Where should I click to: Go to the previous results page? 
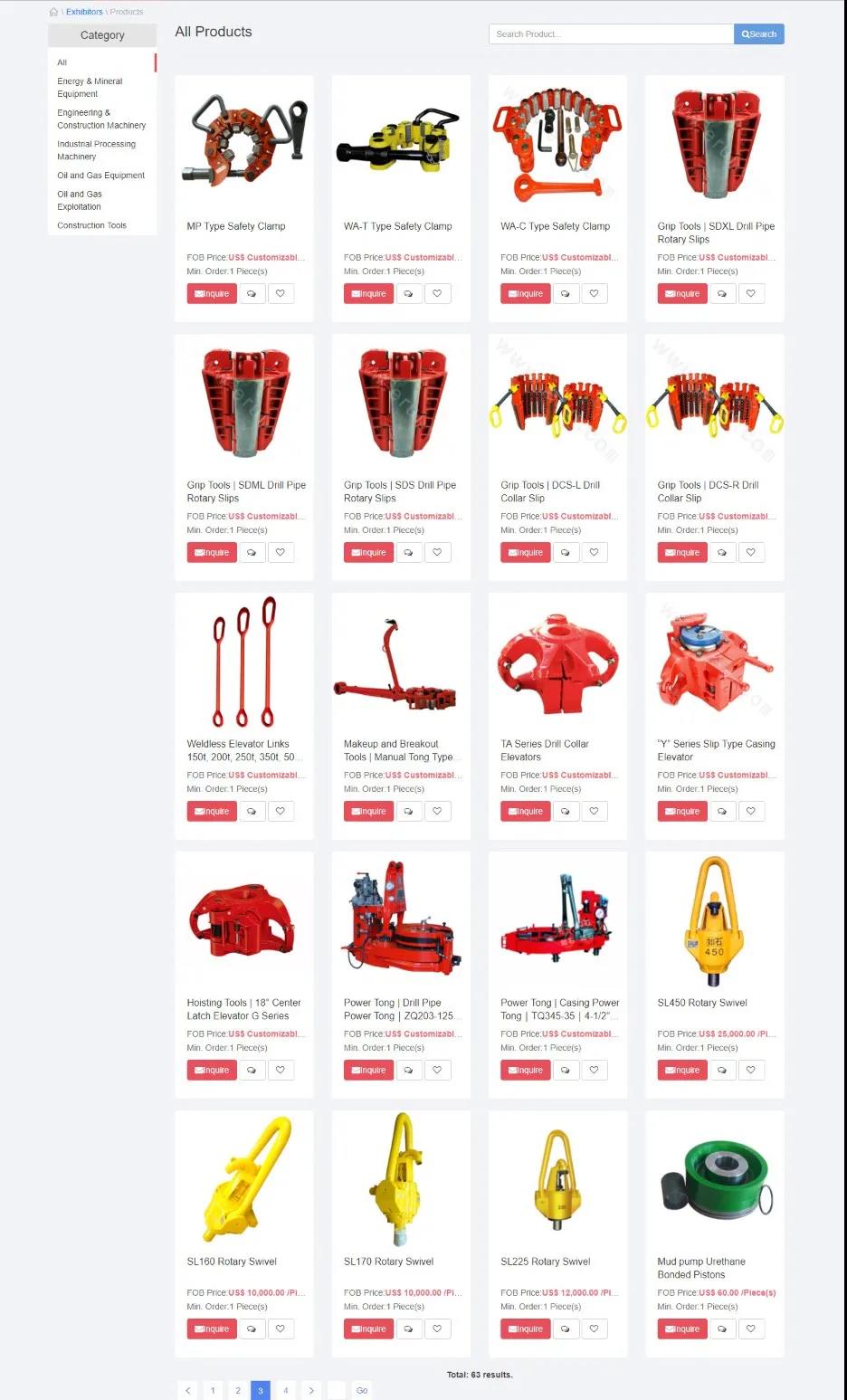pyautogui.click(x=188, y=1390)
